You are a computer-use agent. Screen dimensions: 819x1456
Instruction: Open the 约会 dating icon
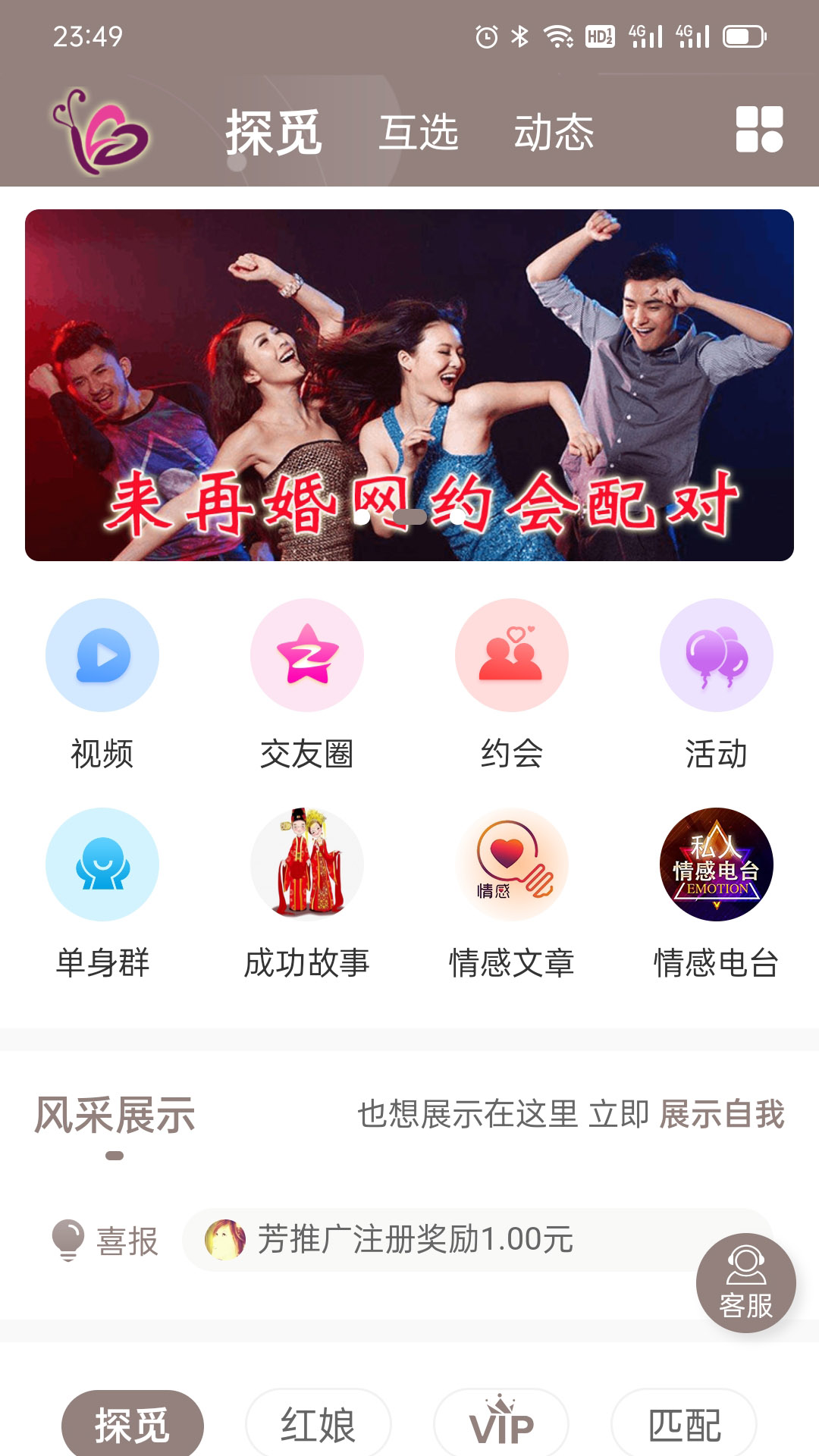pyautogui.click(x=512, y=656)
